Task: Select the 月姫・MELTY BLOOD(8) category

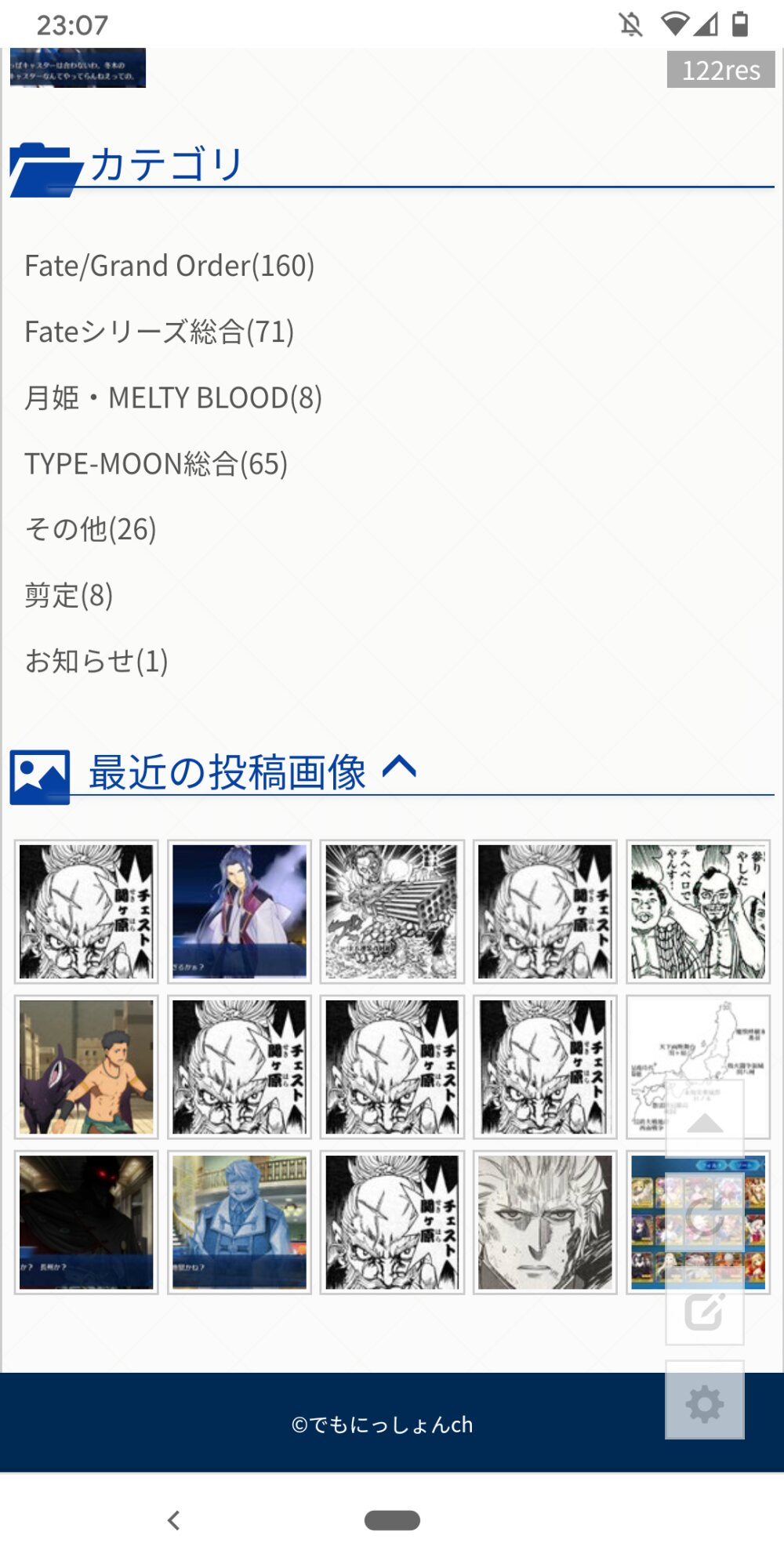Action: tap(173, 397)
